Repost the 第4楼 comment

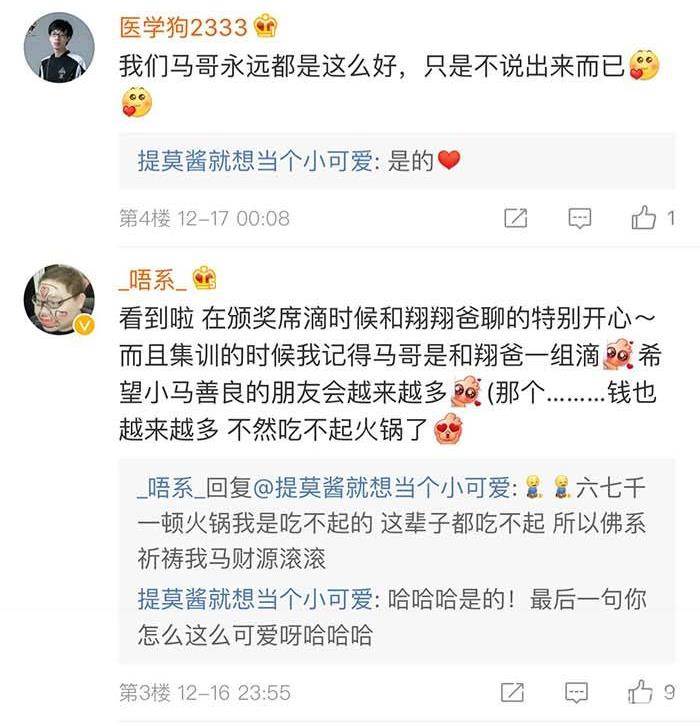pos(515,218)
